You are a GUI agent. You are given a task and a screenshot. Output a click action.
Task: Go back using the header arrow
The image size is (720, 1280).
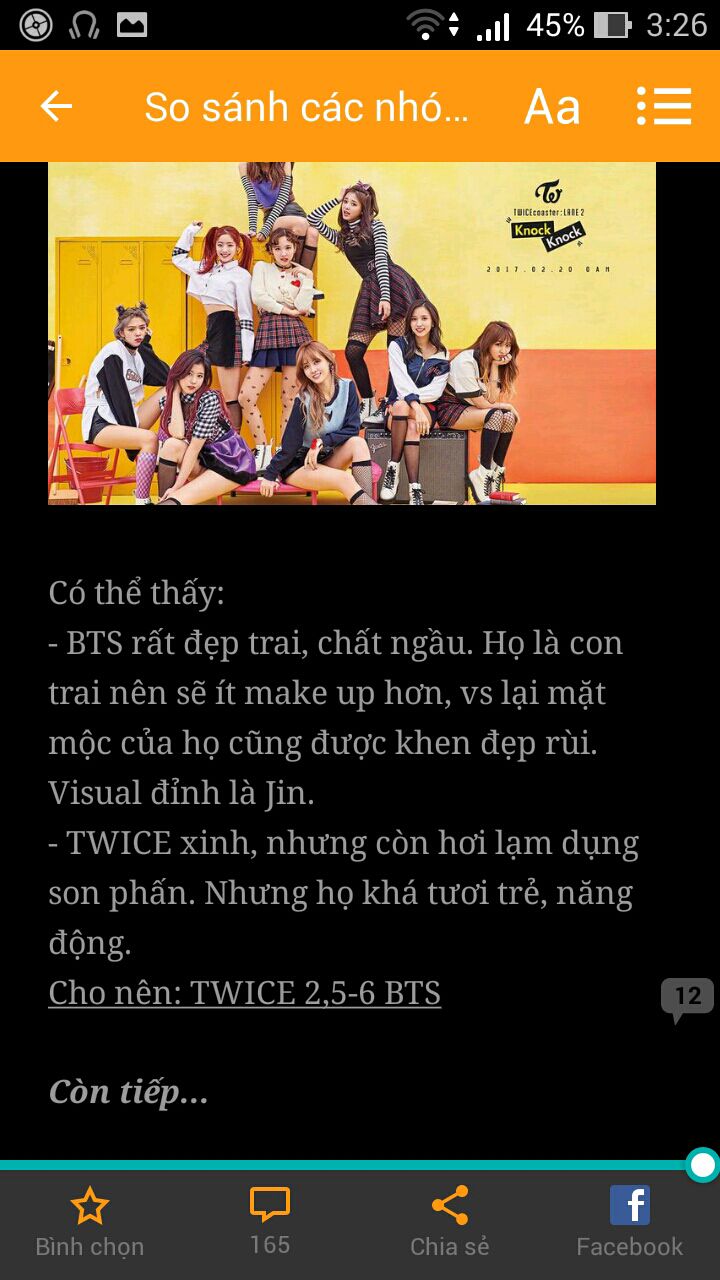(56, 106)
